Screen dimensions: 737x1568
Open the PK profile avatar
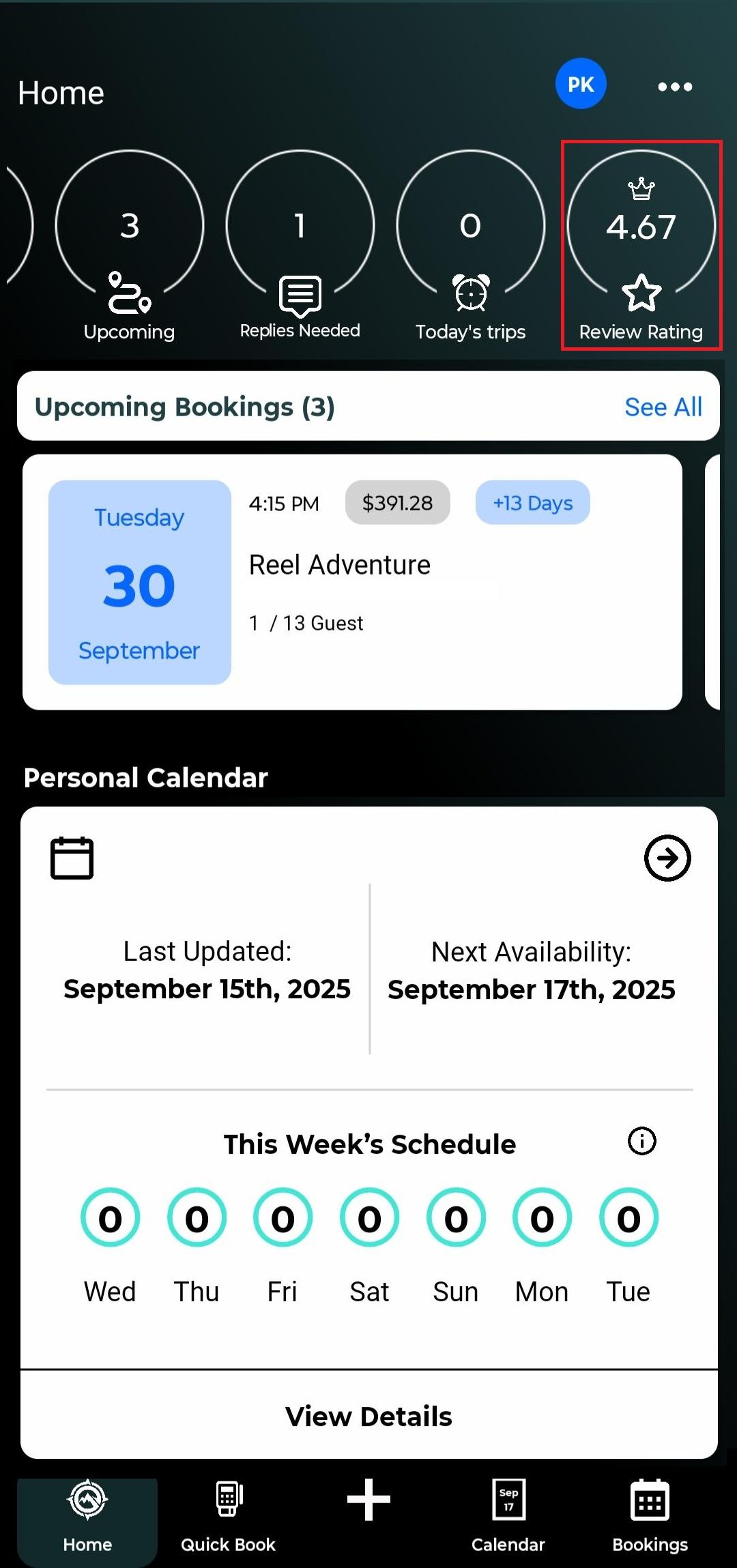(581, 84)
